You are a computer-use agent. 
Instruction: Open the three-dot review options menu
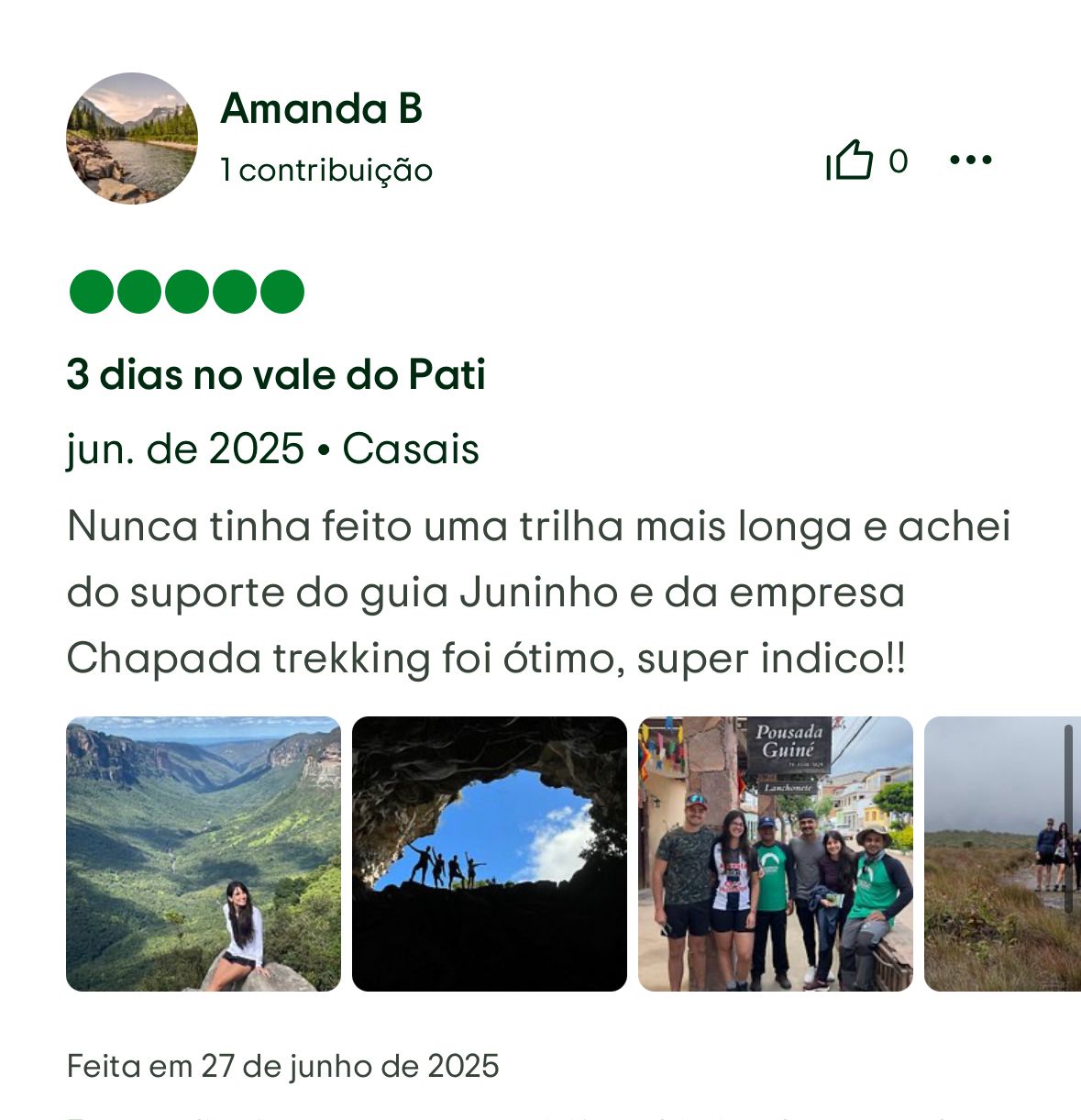971,161
